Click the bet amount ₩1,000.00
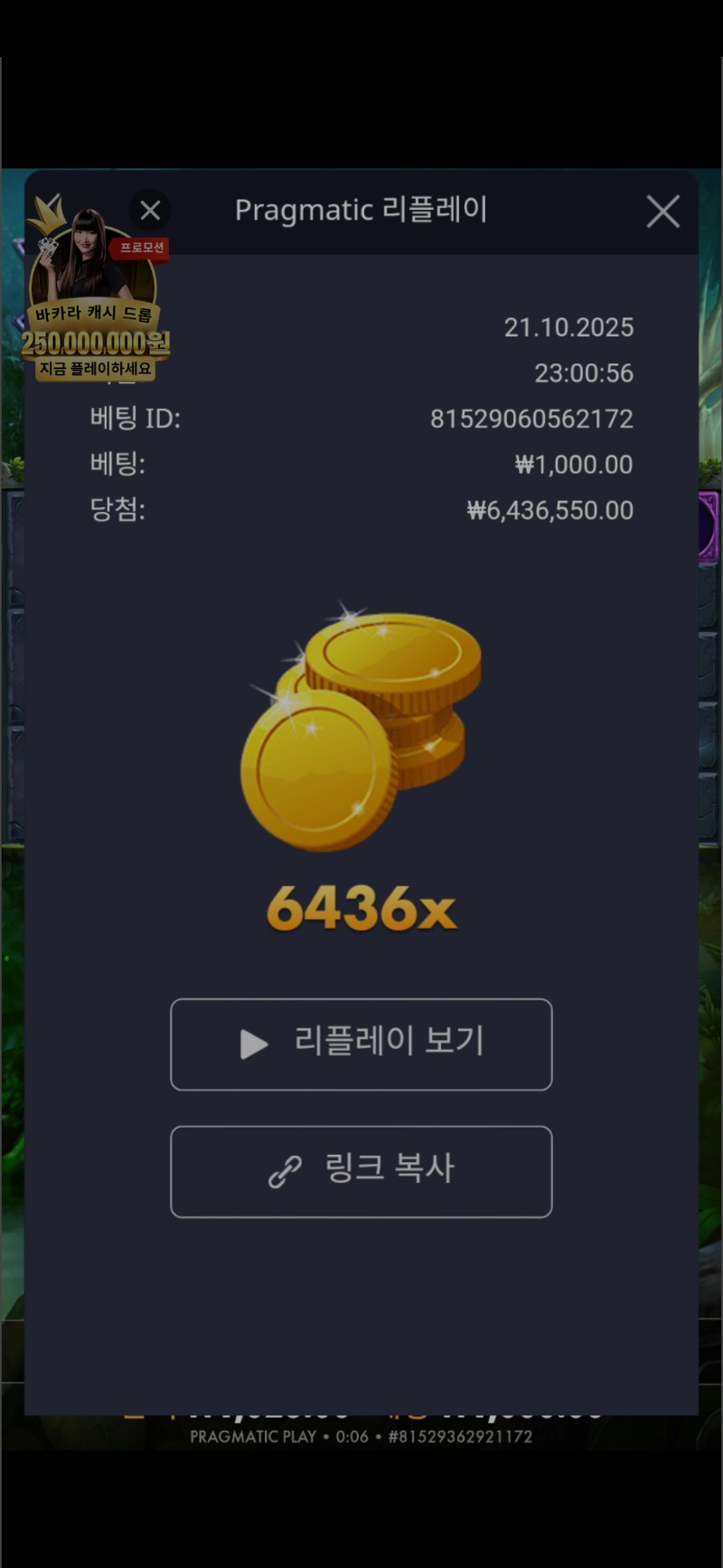723x1568 pixels. (x=574, y=464)
